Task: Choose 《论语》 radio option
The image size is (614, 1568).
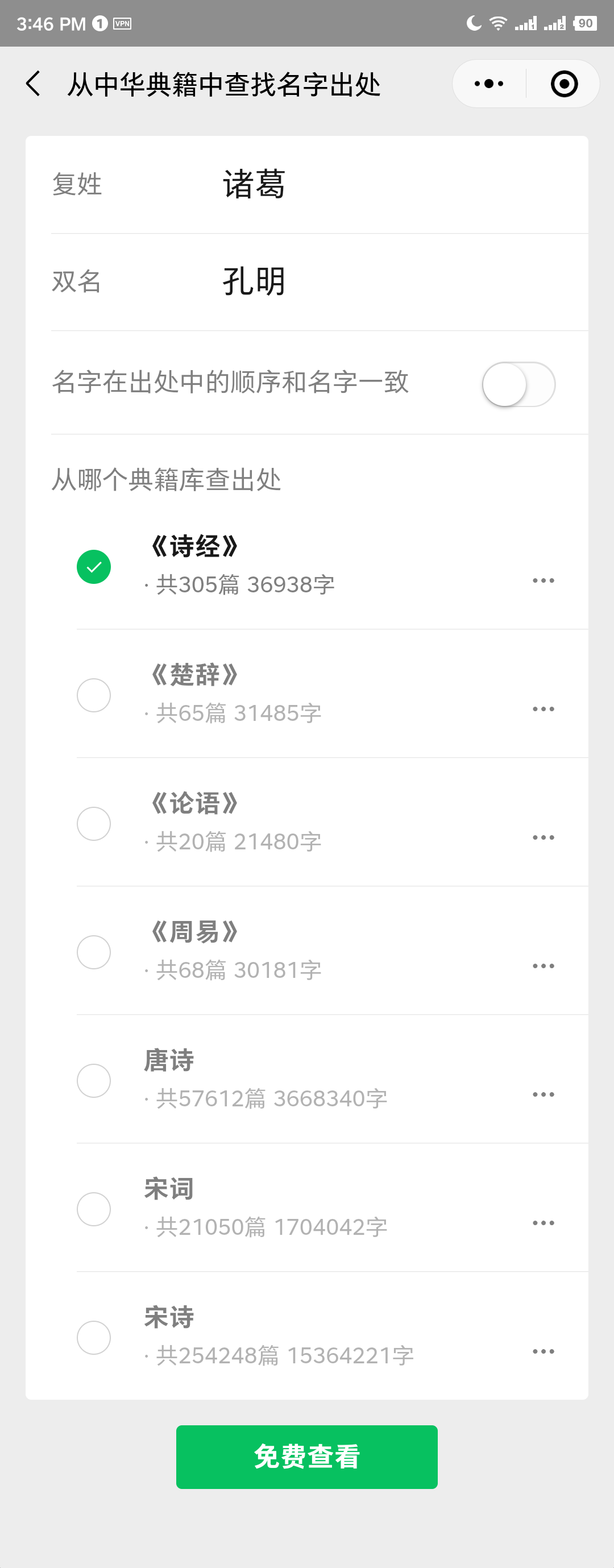Action: [x=94, y=824]
